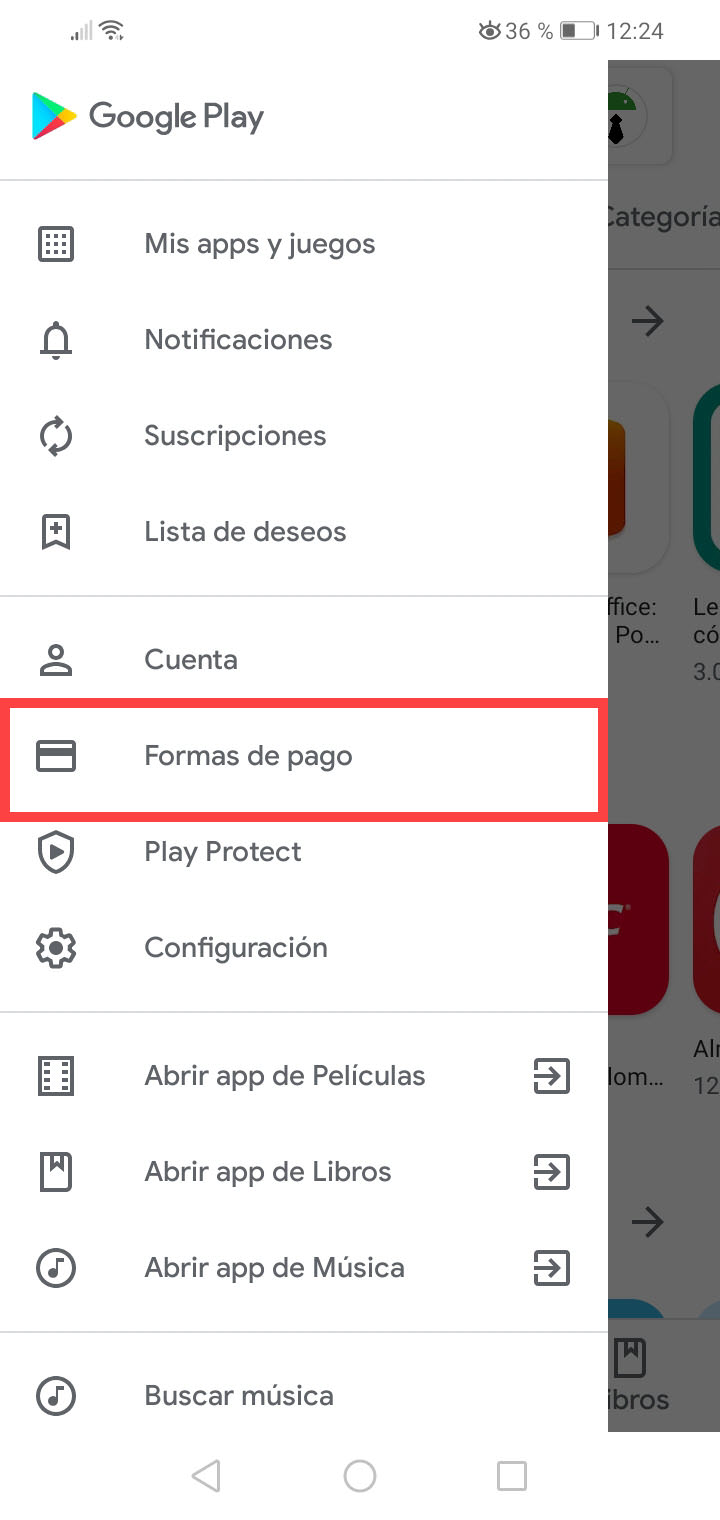Tap Abrir app de Películas
720x1520 pixels.
tap(304, 1076)
